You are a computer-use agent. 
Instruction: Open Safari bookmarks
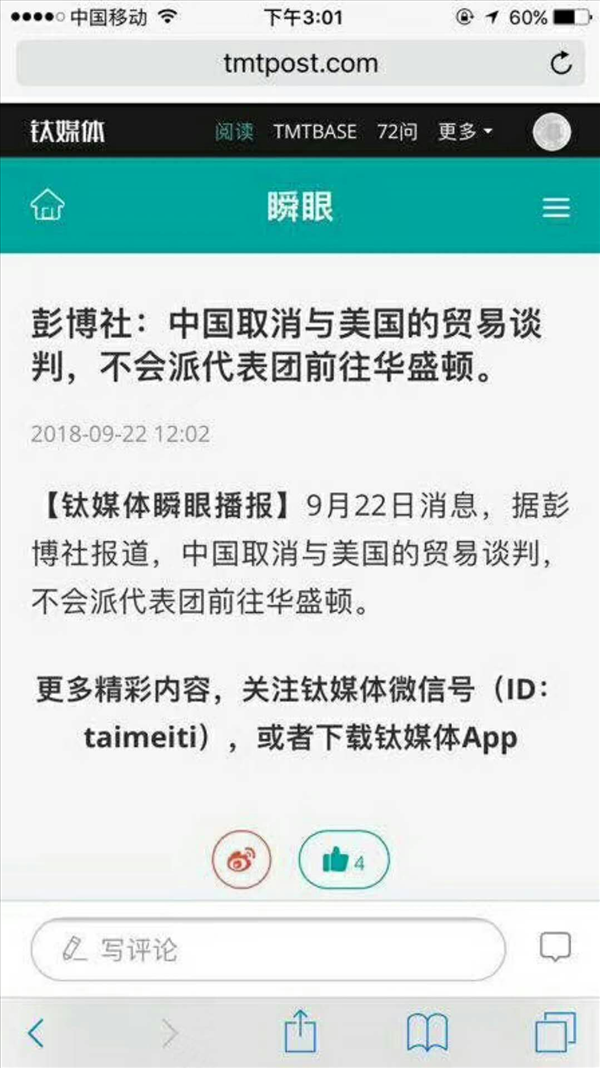click(x=427, y=1033)
